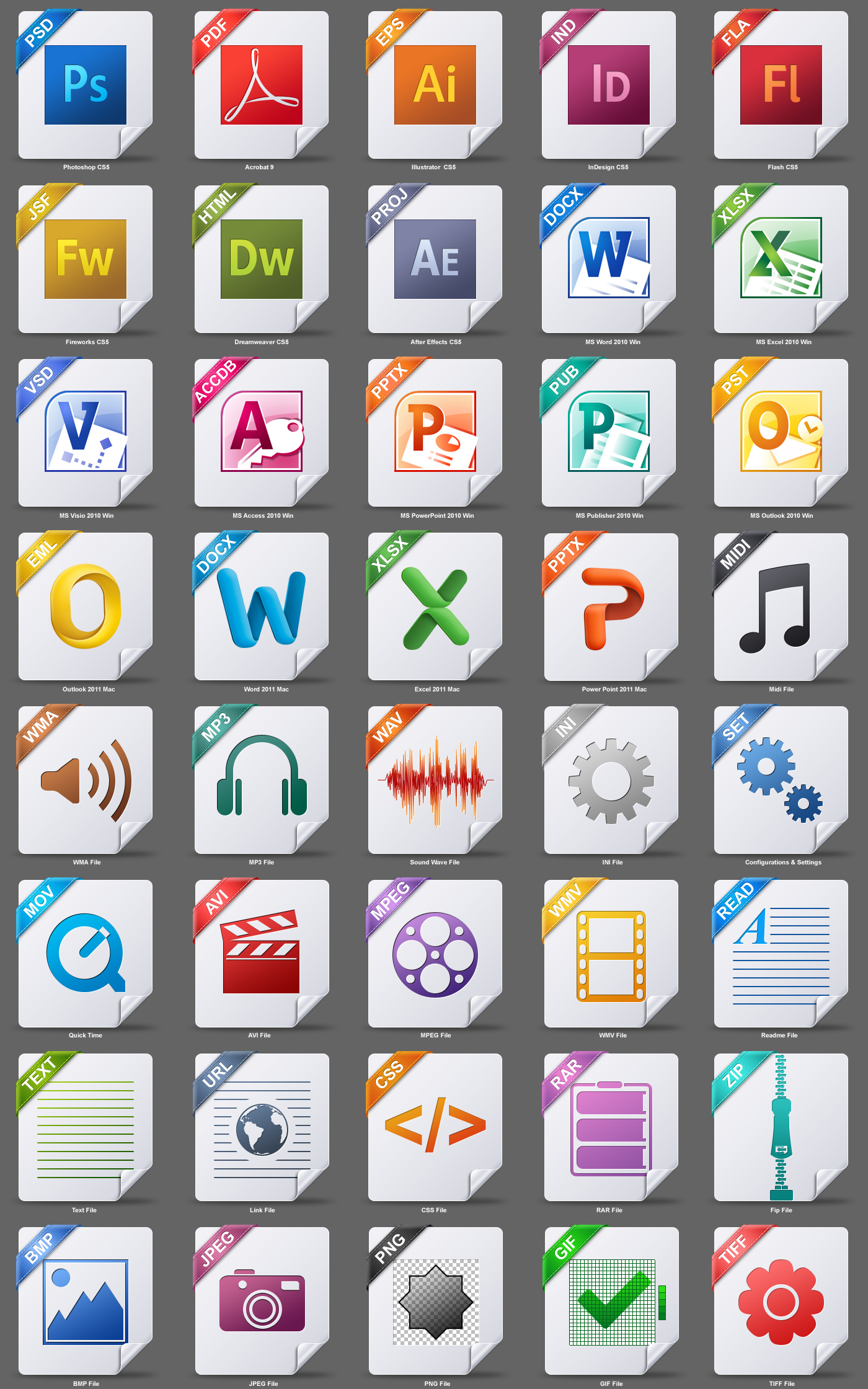This screenshot has height=1389, width=868.
Task: Click the GIF File green checkmark thumbnail
Action: 608,1299
